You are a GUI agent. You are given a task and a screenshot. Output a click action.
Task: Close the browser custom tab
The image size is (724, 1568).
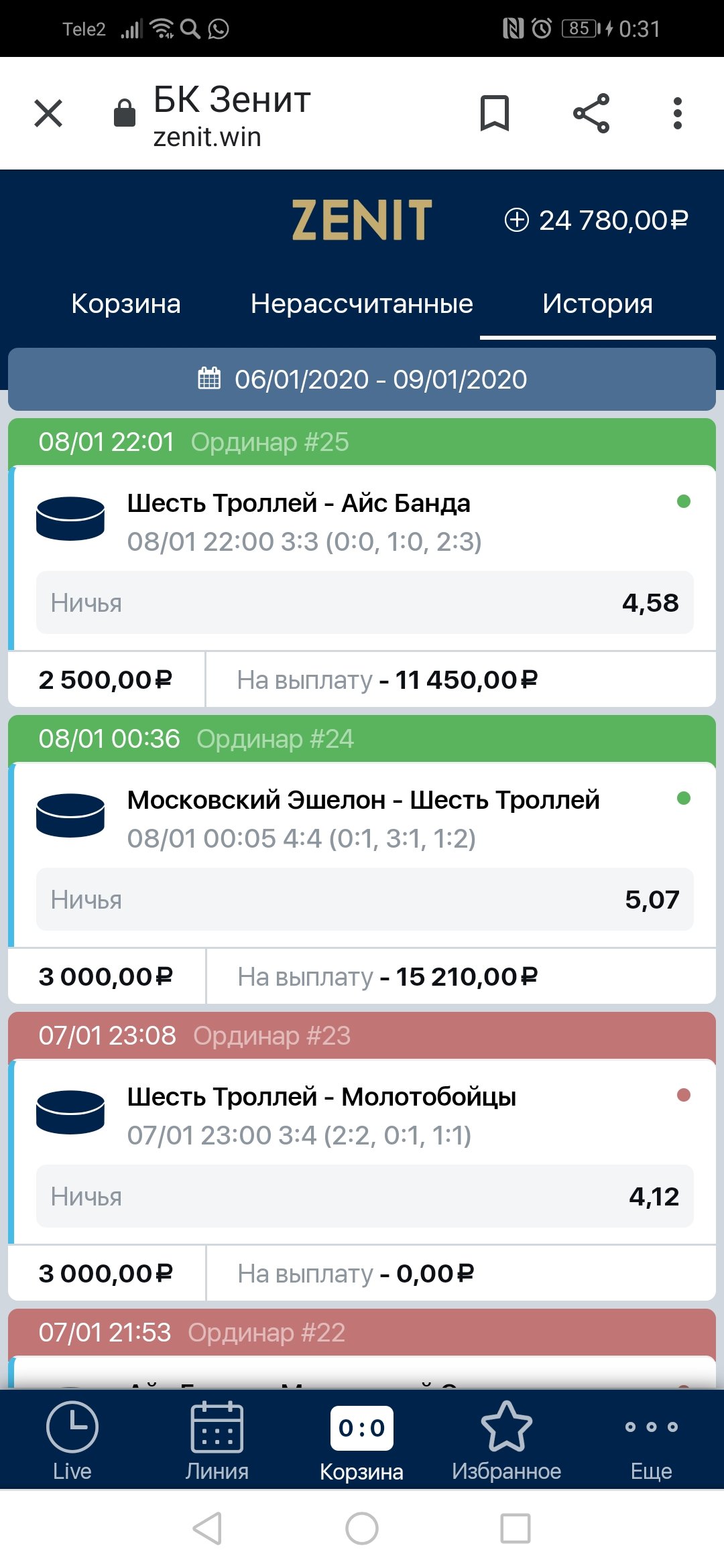[48, 113]
